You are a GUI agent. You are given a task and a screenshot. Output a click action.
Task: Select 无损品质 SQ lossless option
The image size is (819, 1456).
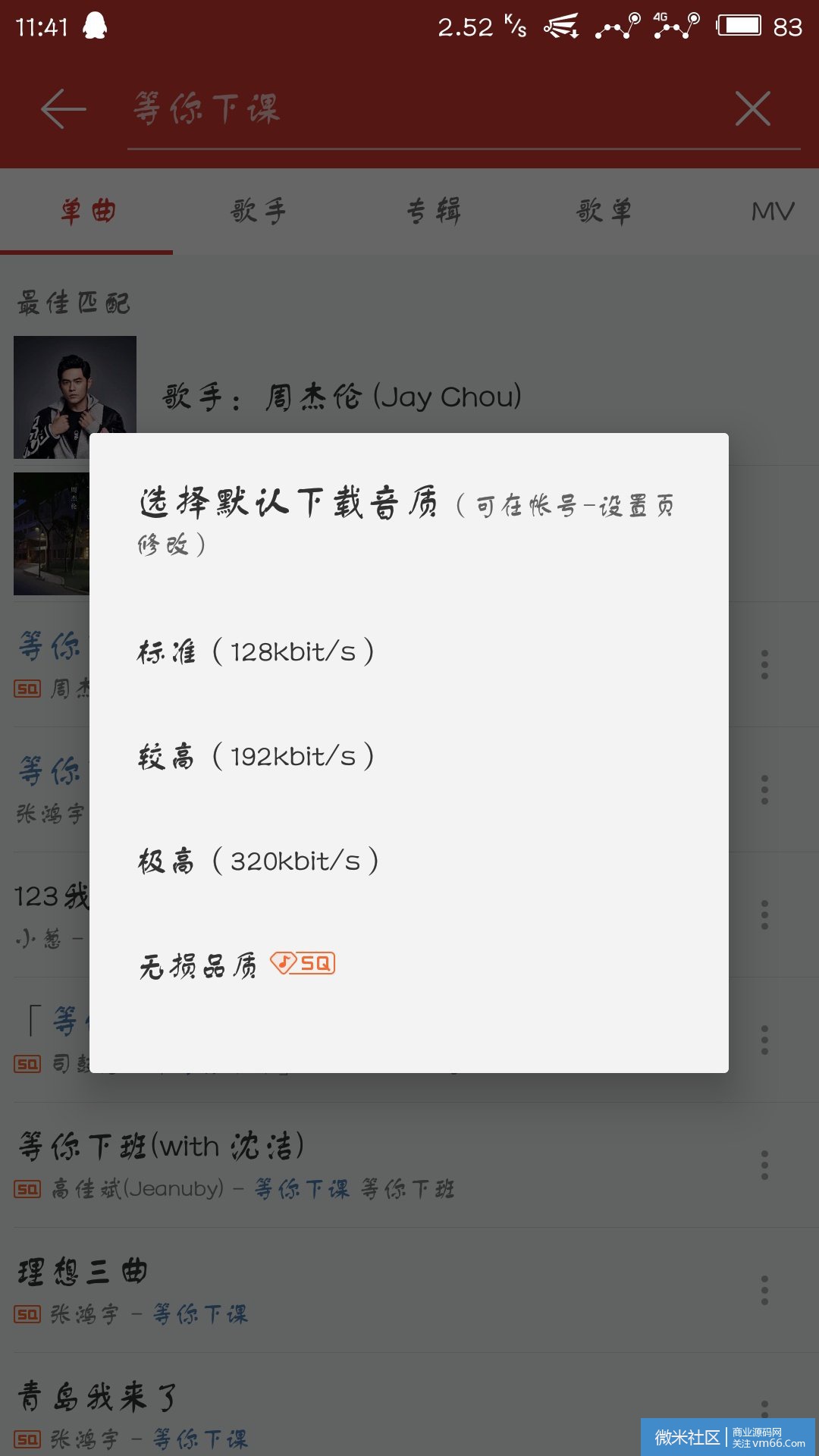click(237, 965)
